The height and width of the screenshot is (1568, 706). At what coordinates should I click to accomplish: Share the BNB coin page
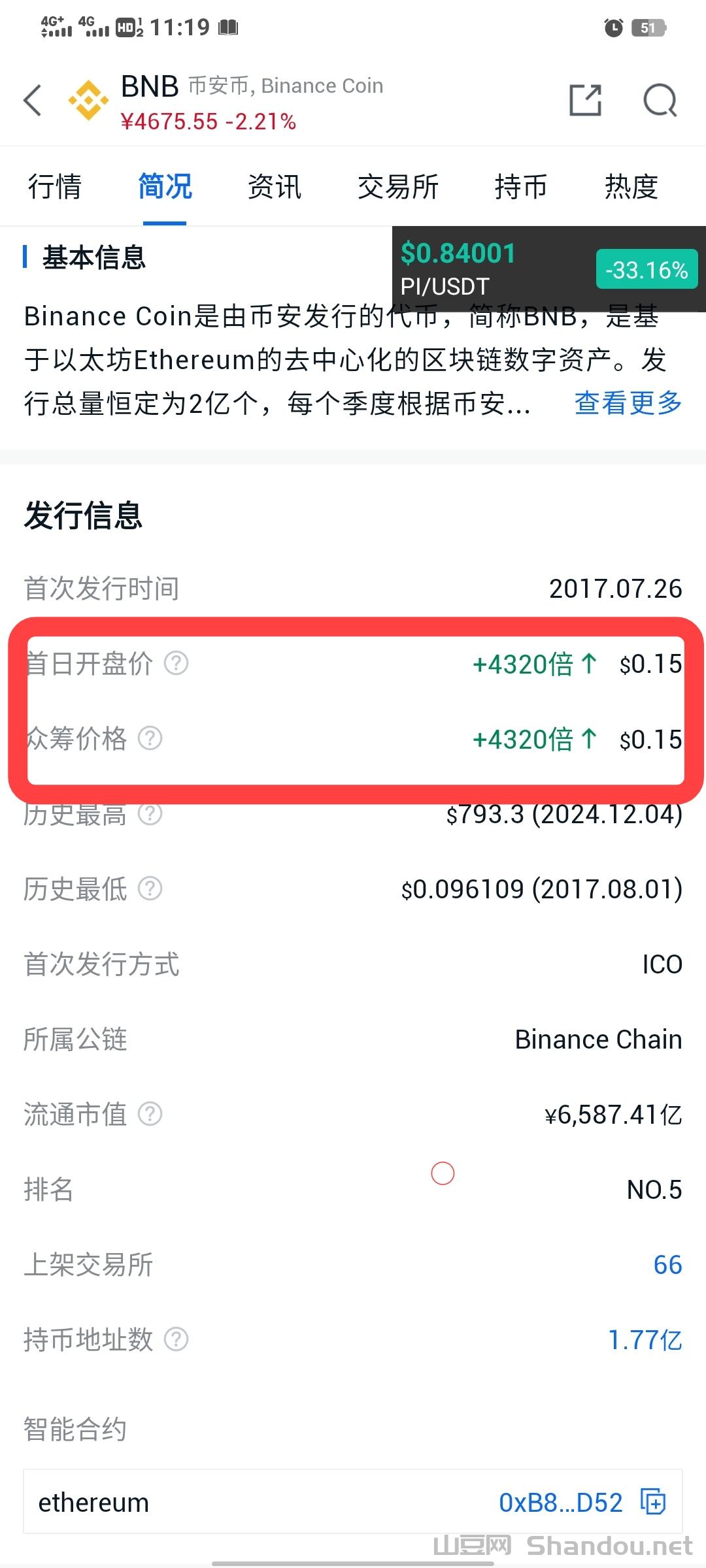point(585,101)
